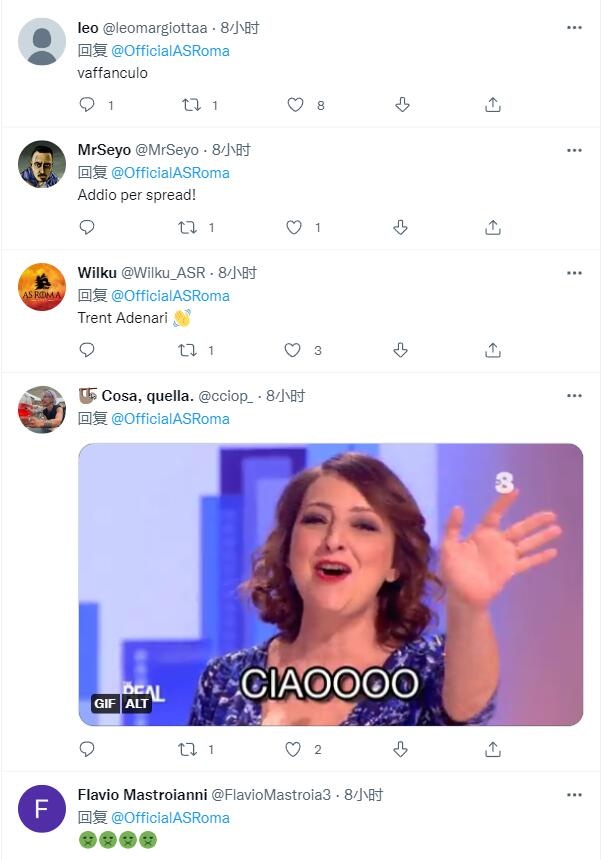The width and height of the screenshot is (602, 860).
Task: Open more options on Flavio Mastroianni's tweet
Action: point(574,795)
